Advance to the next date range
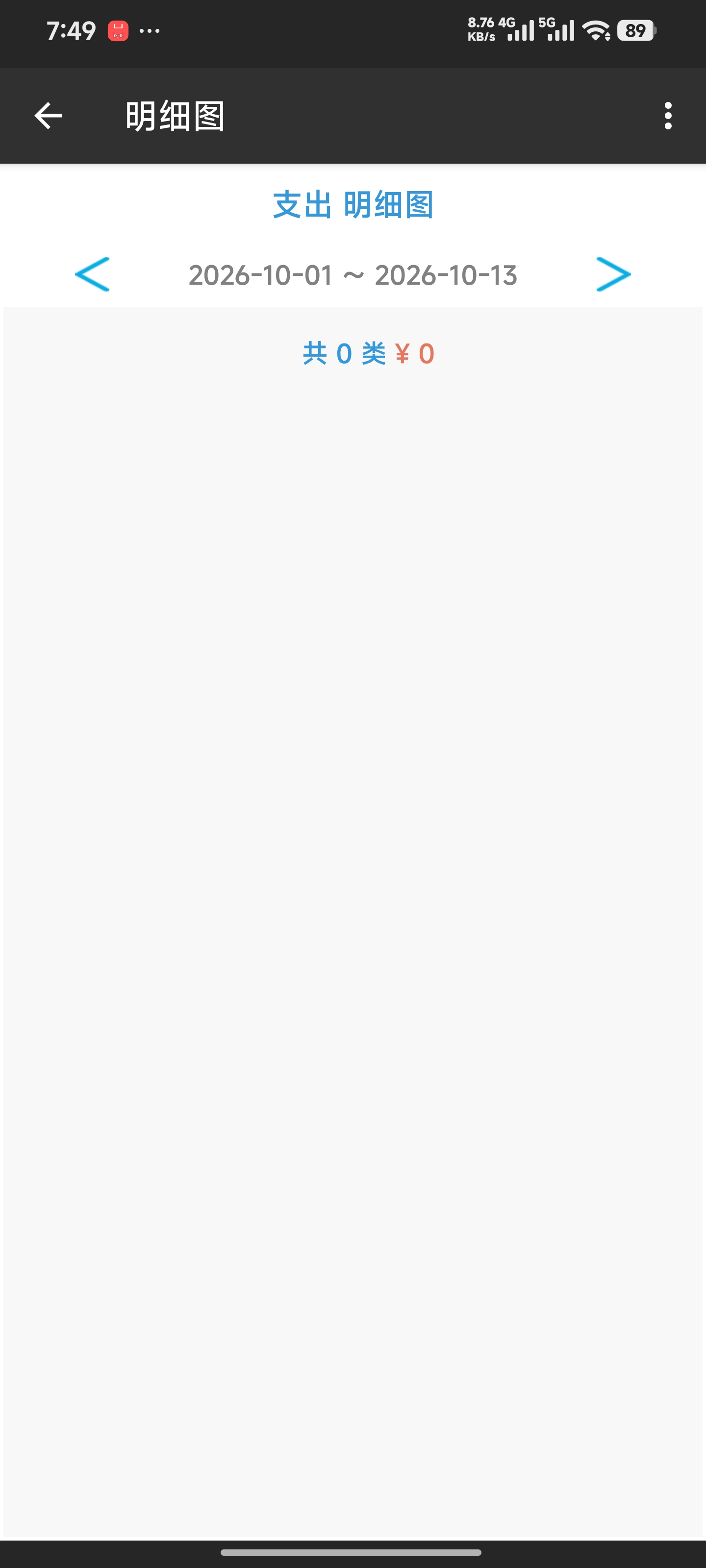 pyautogui.click(x=613, y=274)
